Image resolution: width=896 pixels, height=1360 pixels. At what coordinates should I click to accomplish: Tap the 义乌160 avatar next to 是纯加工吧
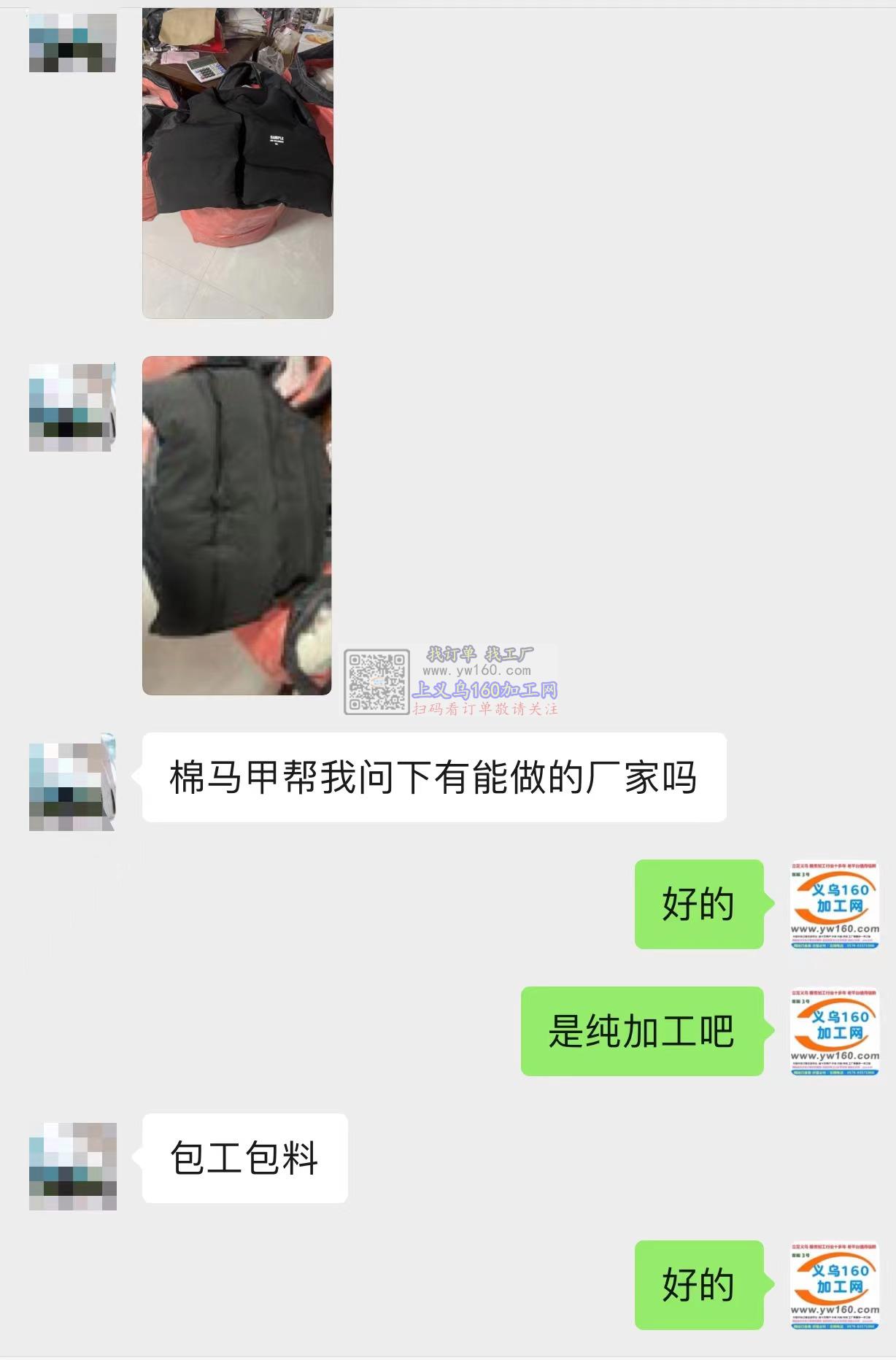pyautogui.click(x=835, y=1031)
